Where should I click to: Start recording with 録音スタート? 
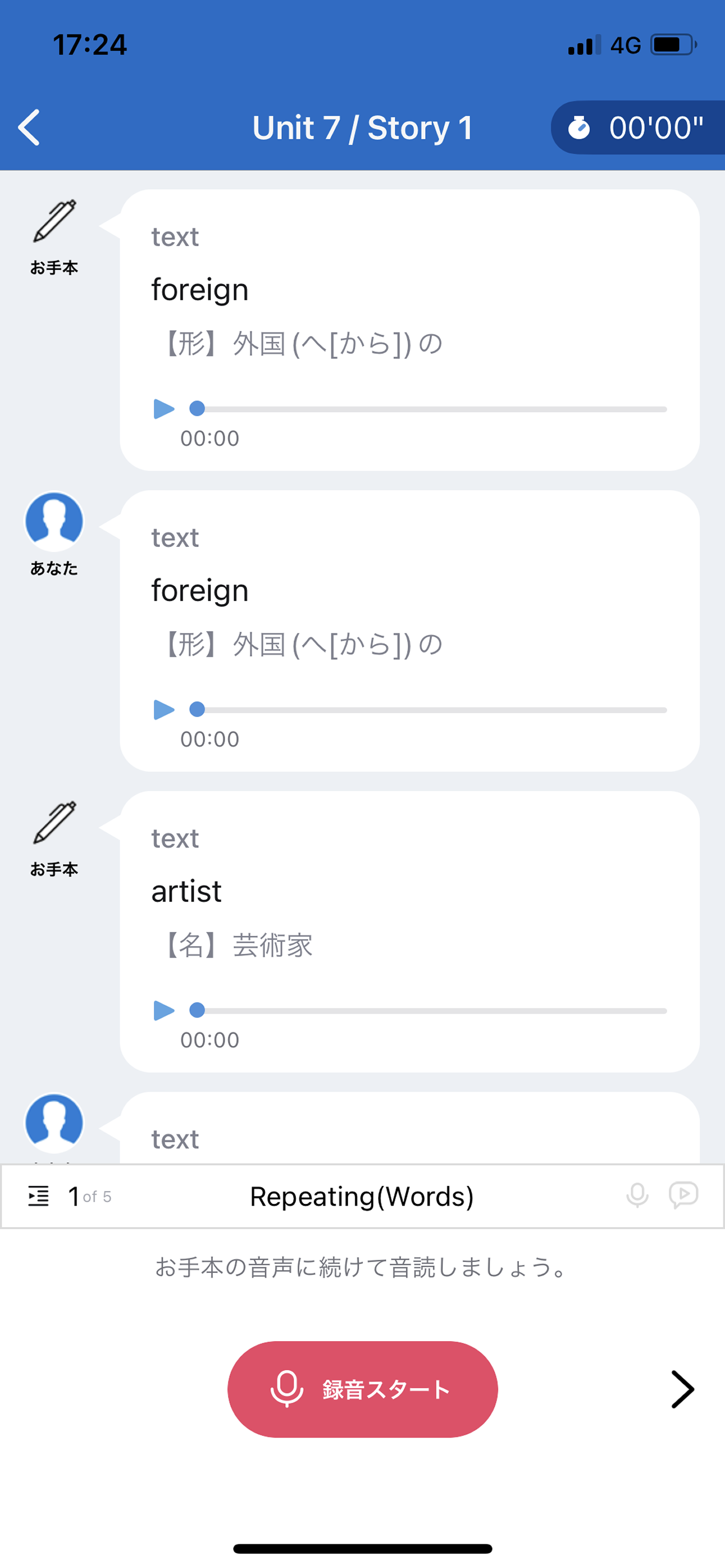tap(363, 1389)
